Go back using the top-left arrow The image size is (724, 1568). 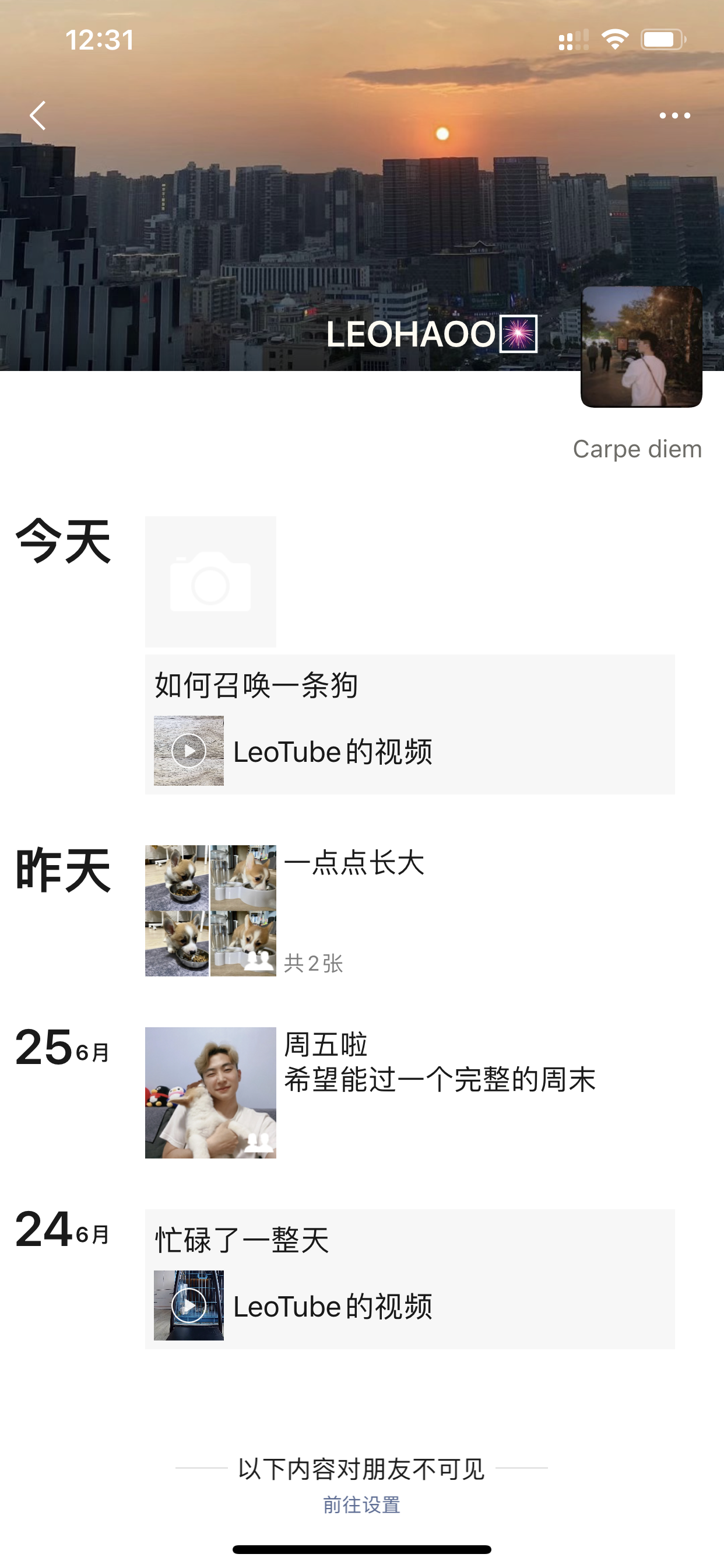[x=38, y=116]
